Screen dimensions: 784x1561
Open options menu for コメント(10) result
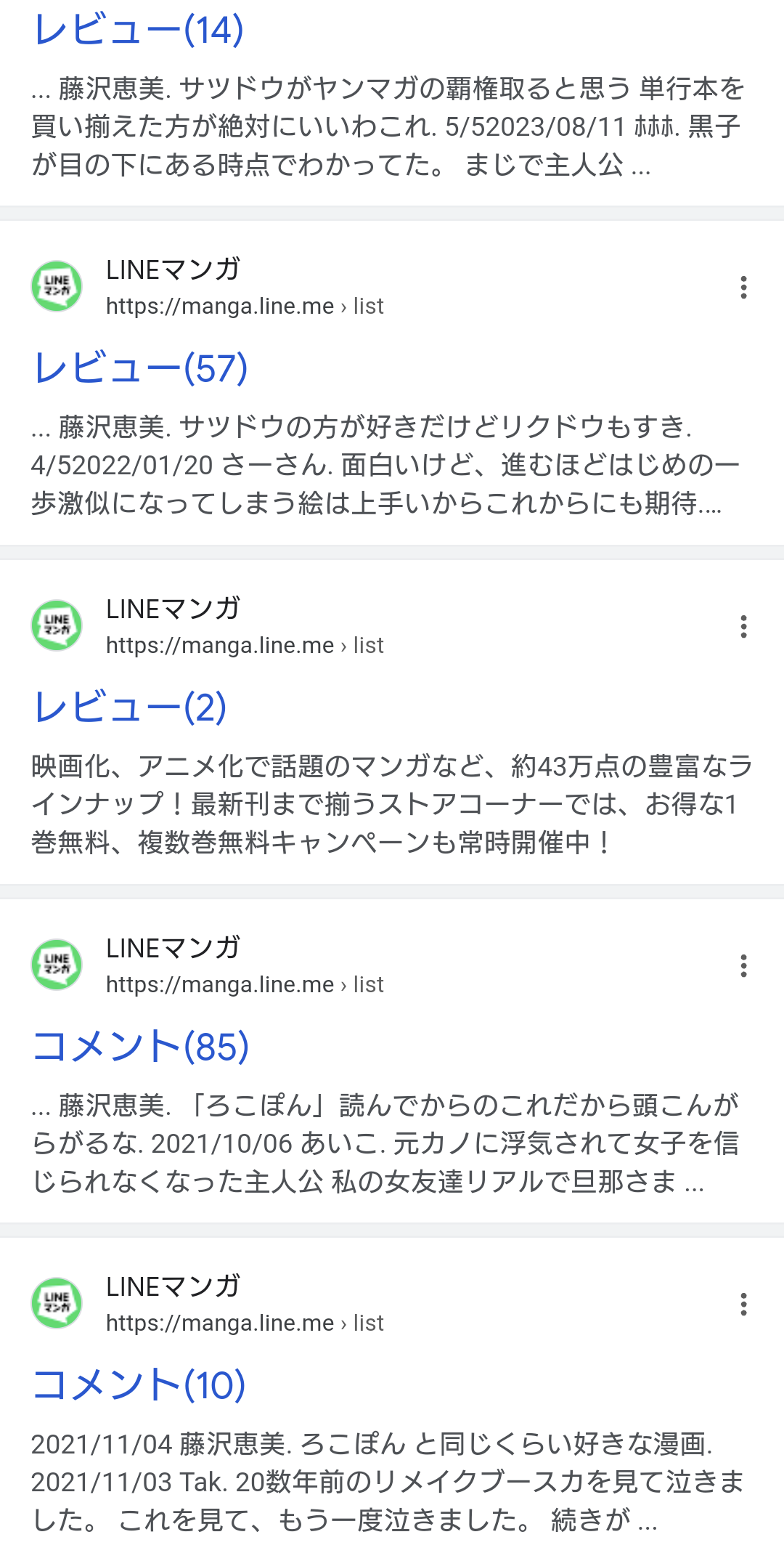(743, 1305)
